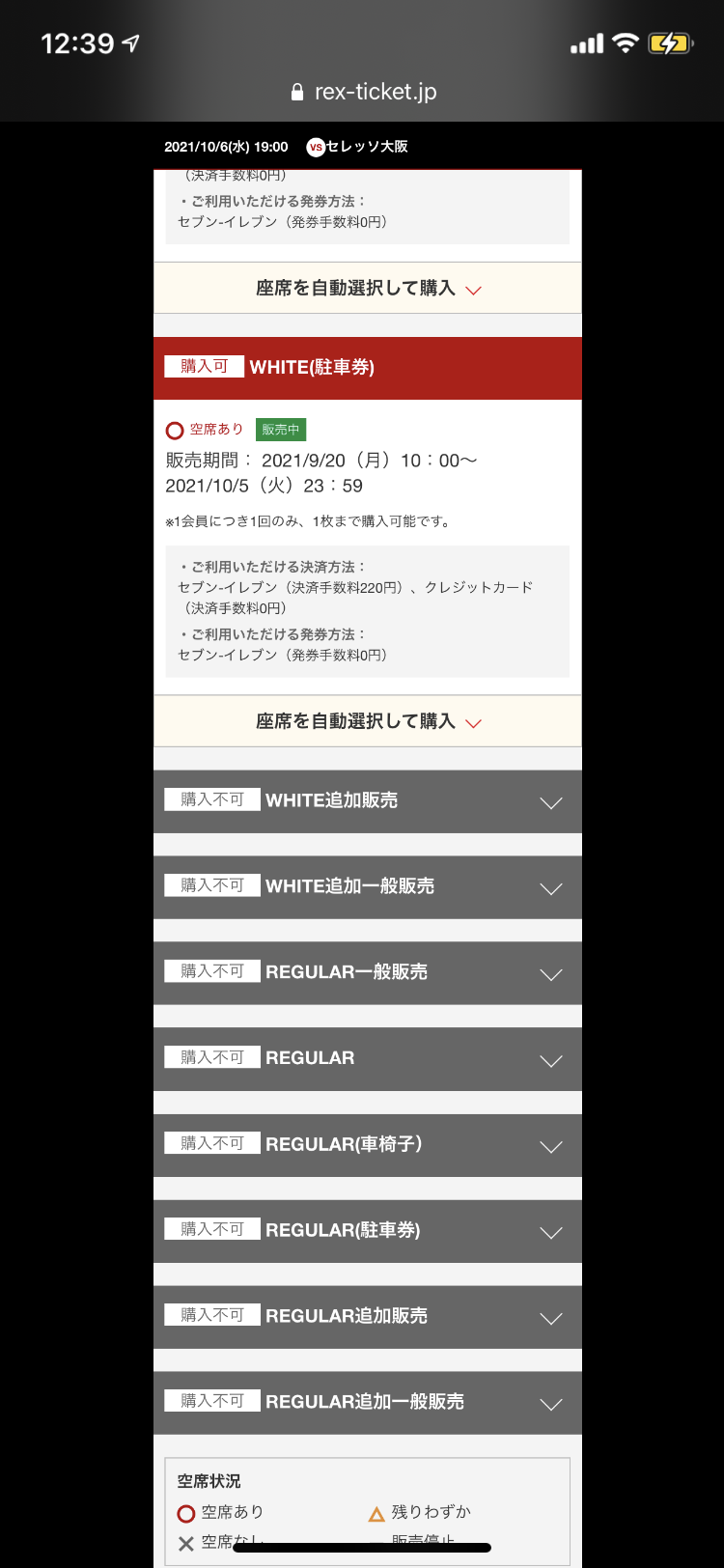
Task: Open the REGULAR ticket section
Action: pyautogui.click(x=367, y=1059)
